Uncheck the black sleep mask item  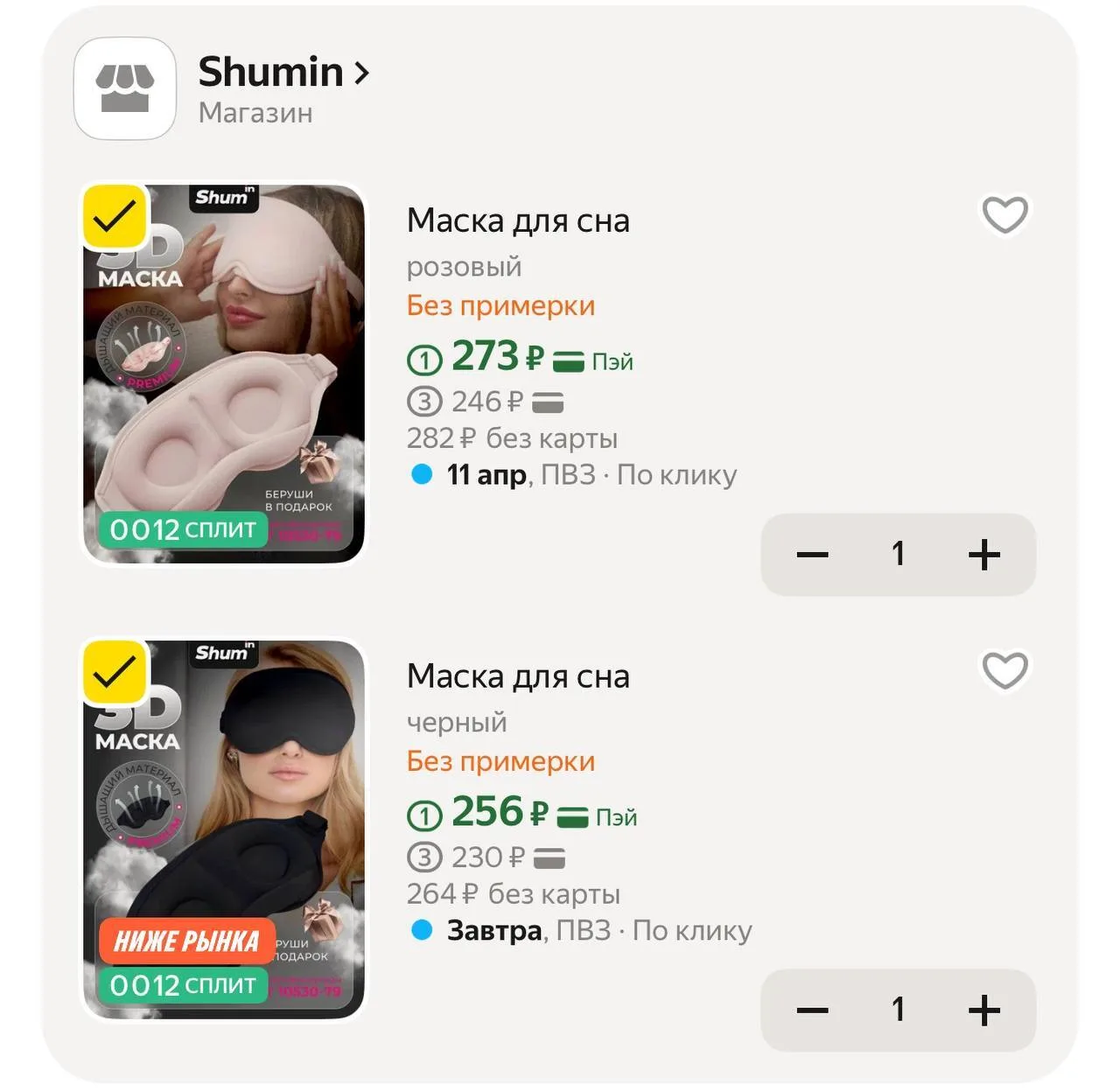115,672
